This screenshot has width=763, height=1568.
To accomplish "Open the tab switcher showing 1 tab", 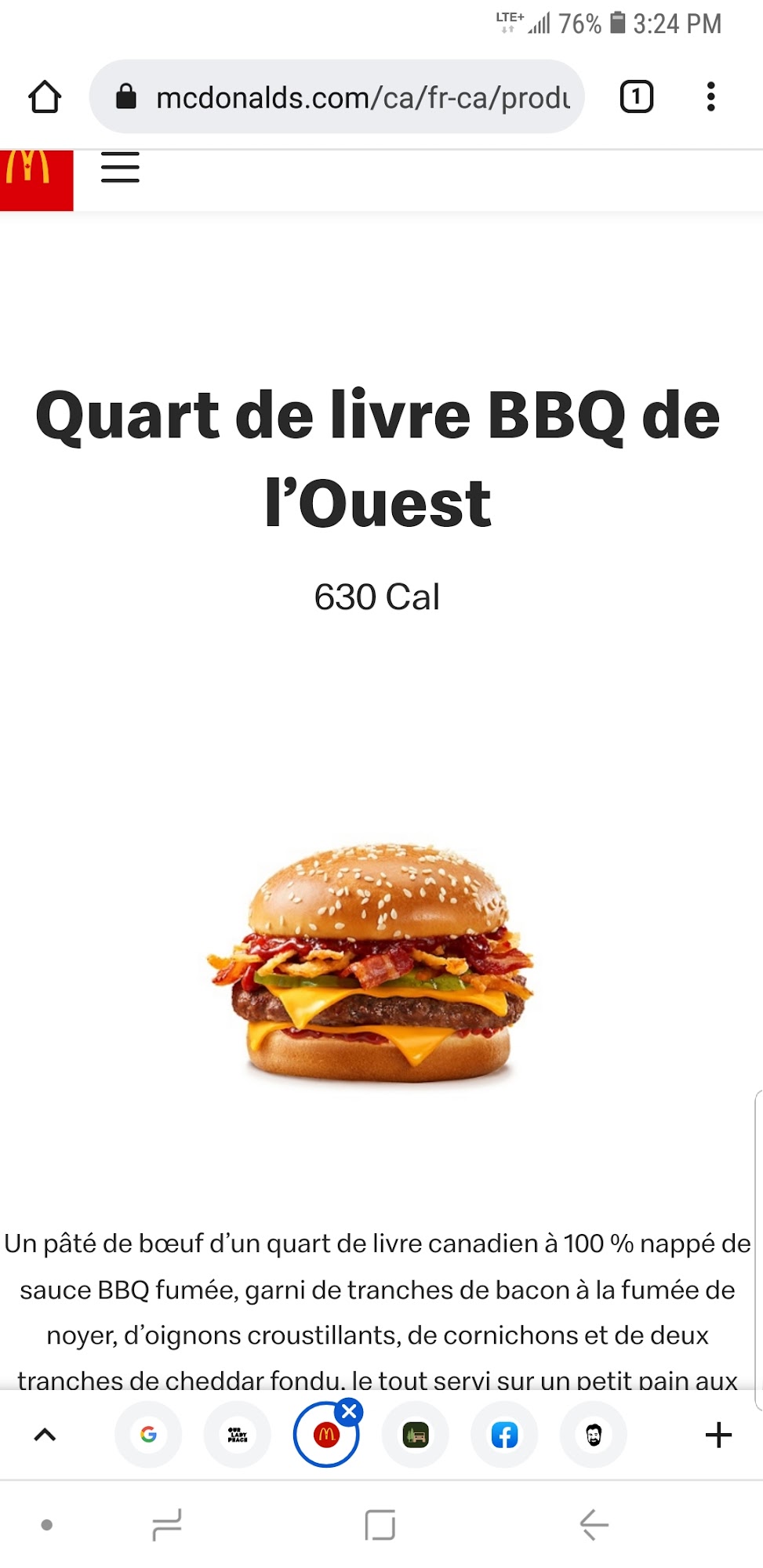I will [x=636, y=97].
